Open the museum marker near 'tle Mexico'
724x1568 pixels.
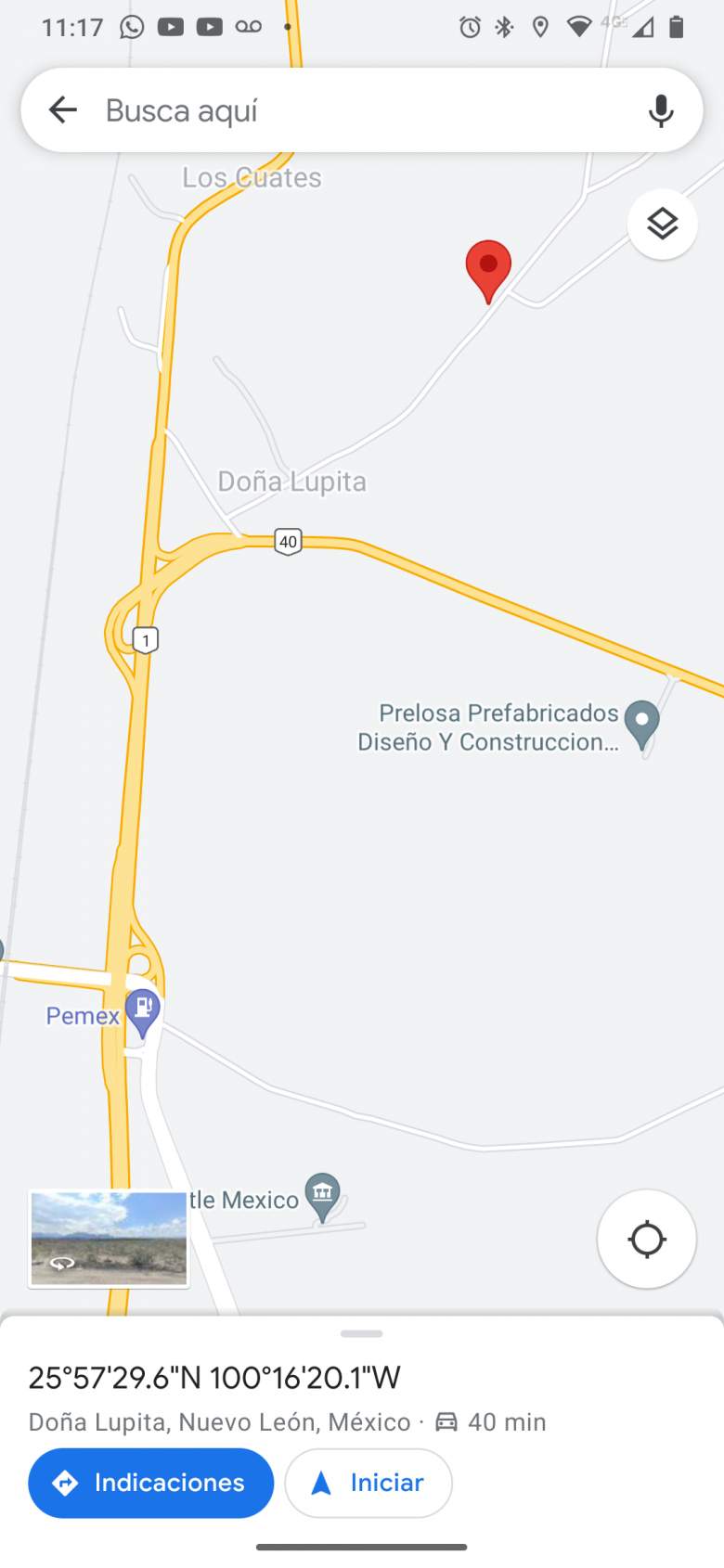click(322, 1196)
